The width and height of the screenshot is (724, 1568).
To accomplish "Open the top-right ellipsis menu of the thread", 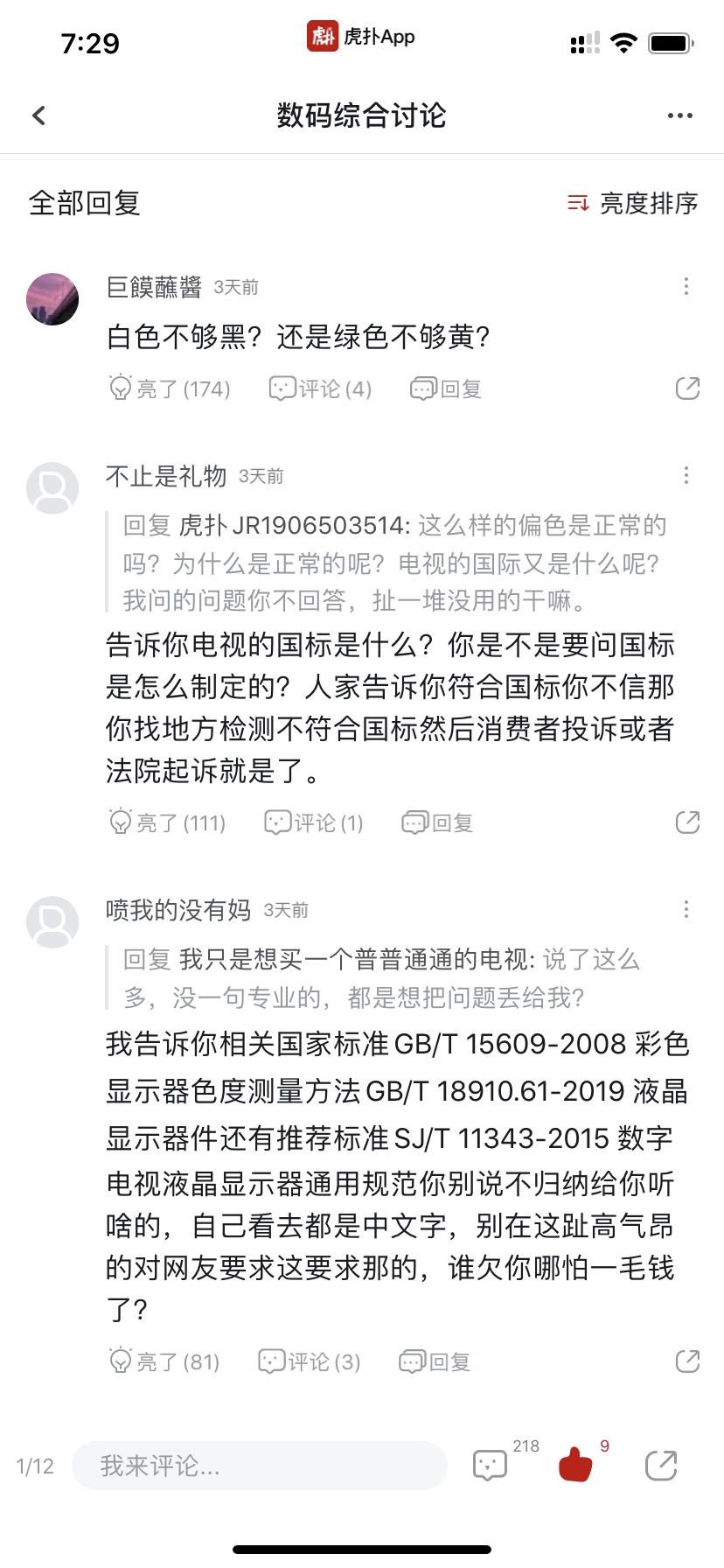I will (x=679, y=115).
